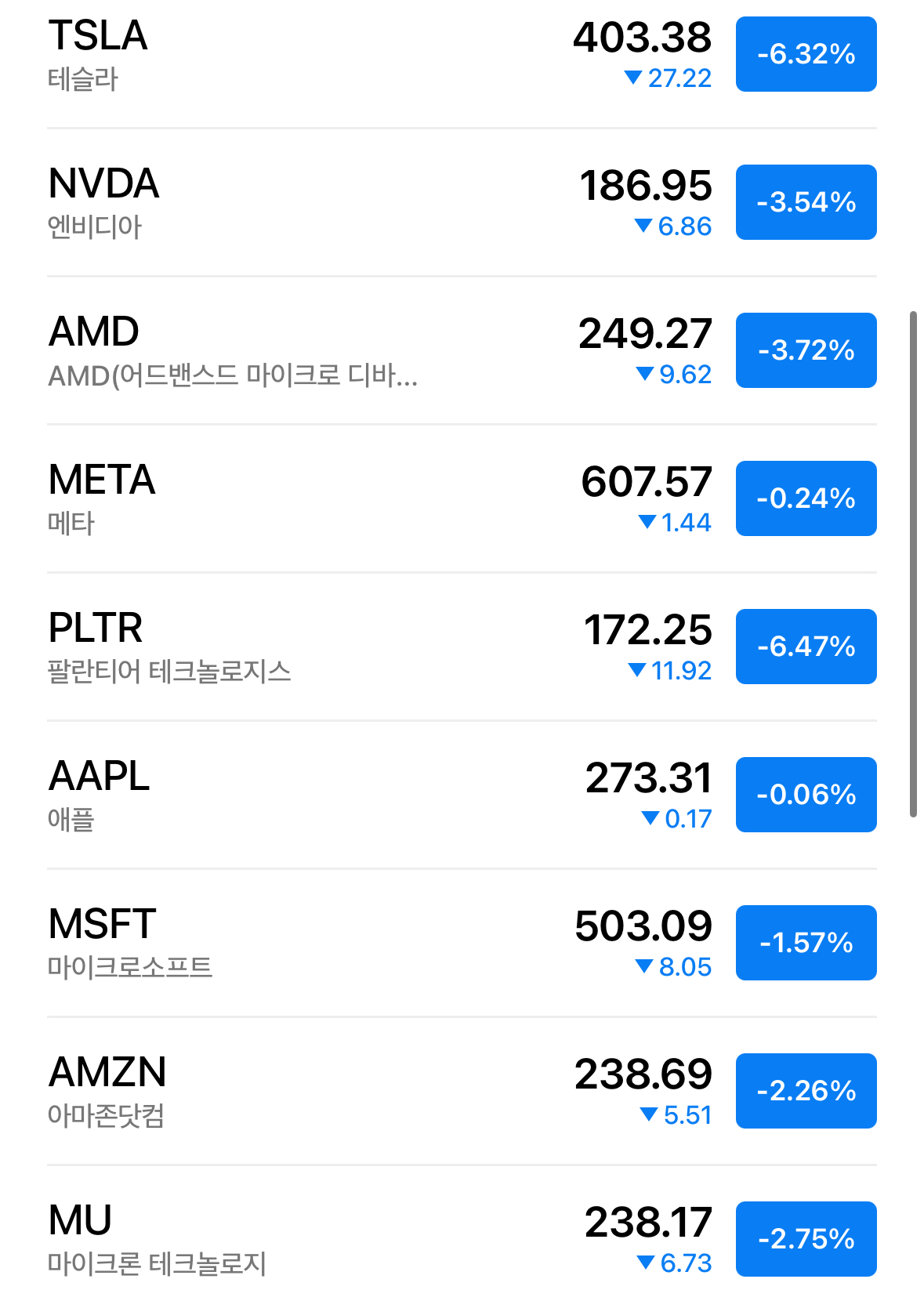Open META 메타 stock details

313,499
